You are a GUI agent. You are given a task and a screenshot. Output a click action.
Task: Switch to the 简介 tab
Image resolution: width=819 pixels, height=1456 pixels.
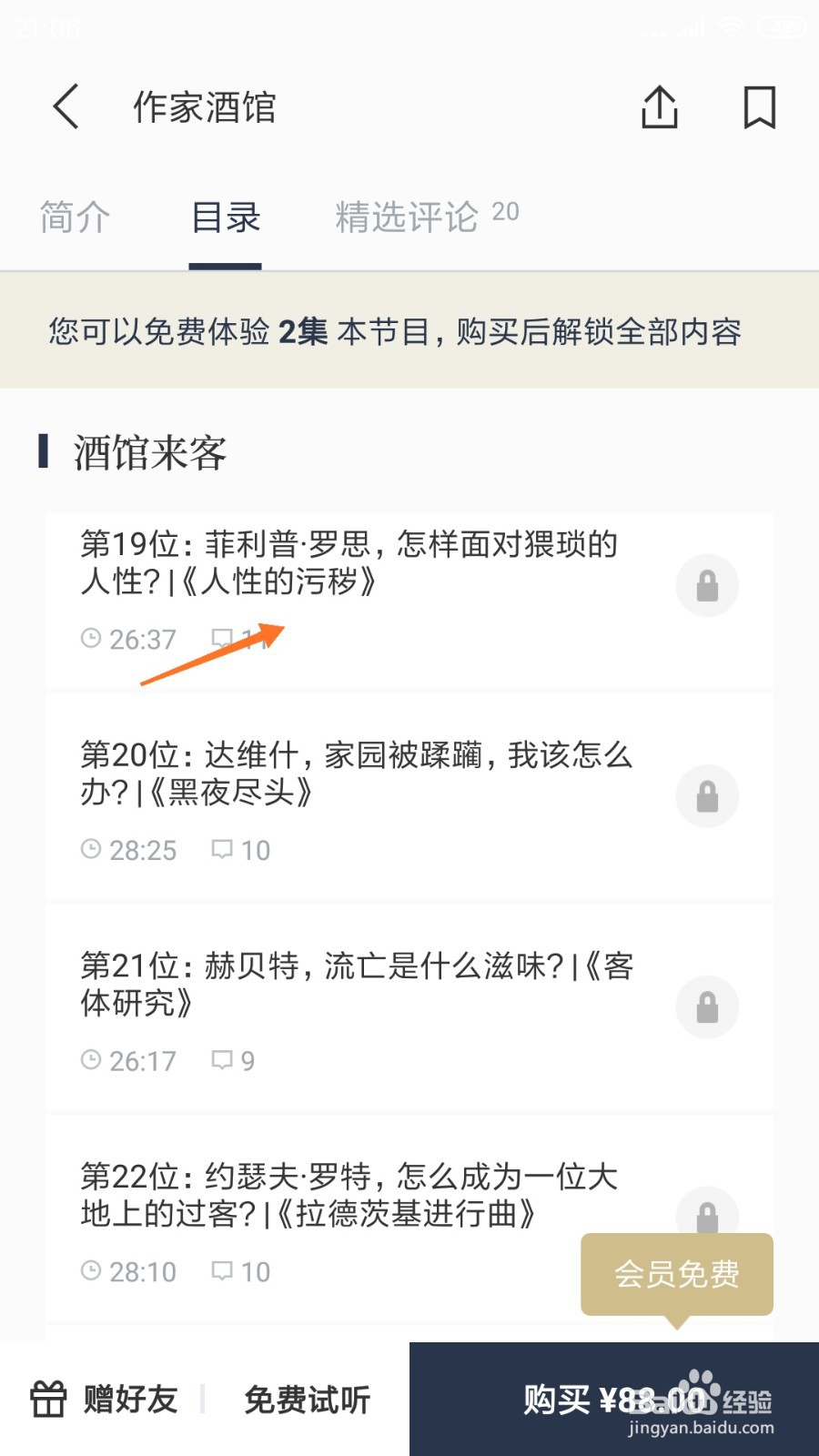click(x=76, y=217)
